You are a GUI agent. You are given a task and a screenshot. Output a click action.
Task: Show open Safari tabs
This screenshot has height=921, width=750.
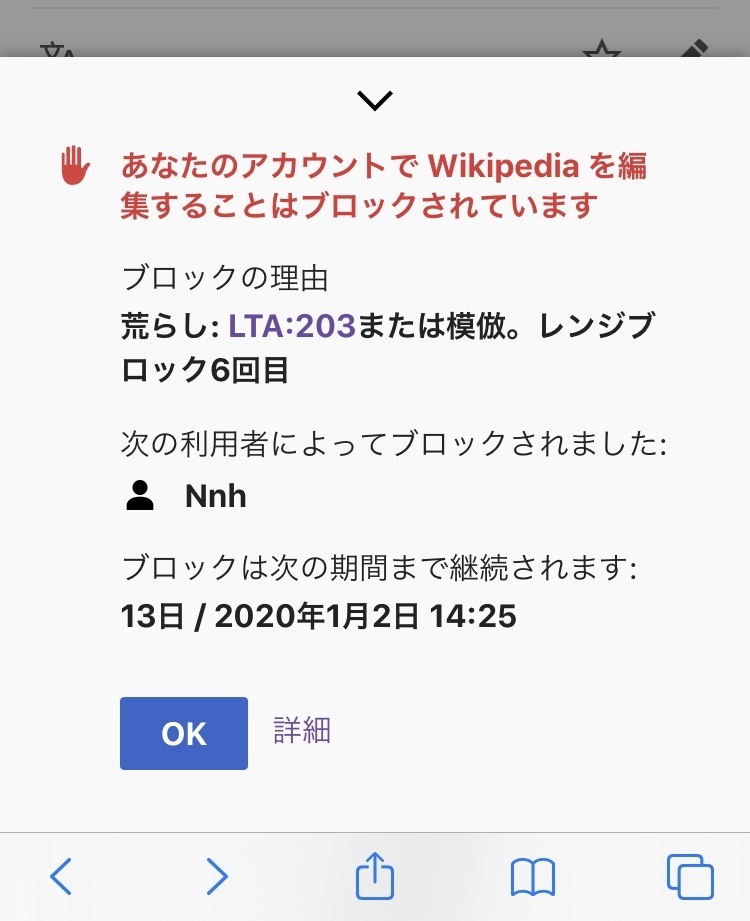coord(689,876)
